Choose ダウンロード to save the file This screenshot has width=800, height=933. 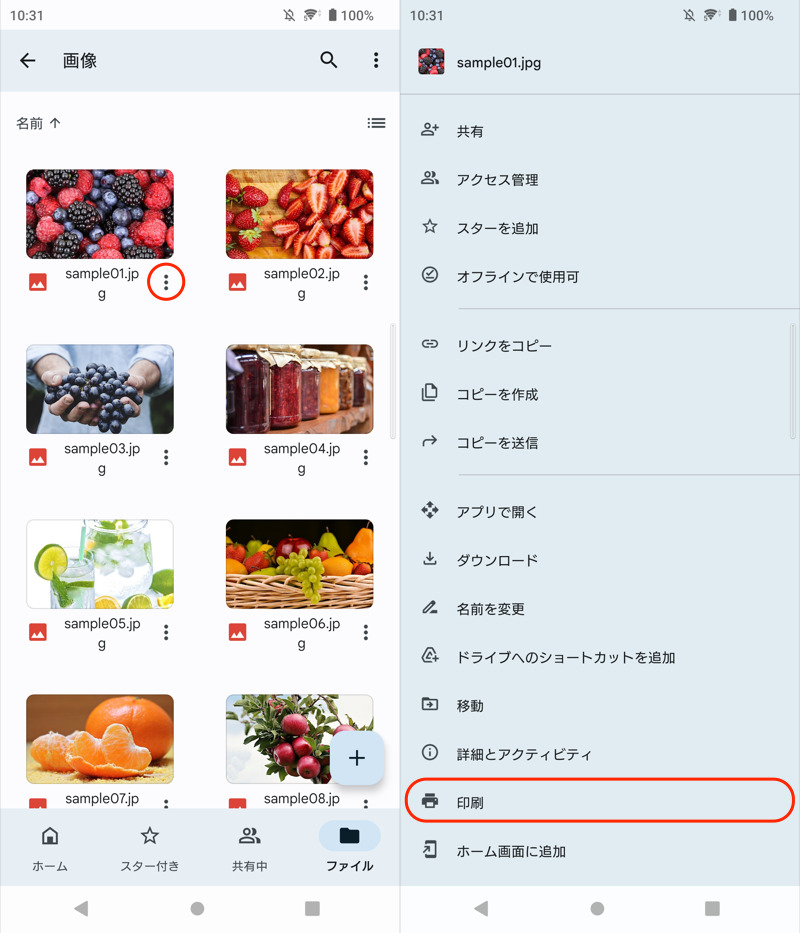click(497, 560)
